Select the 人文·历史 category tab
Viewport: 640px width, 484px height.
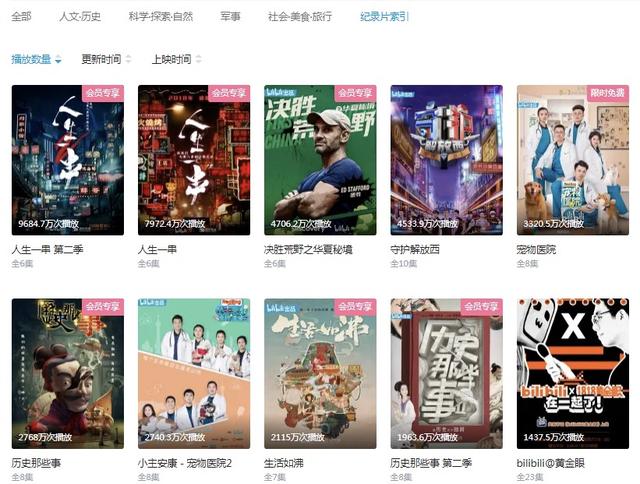pos(80,17)
